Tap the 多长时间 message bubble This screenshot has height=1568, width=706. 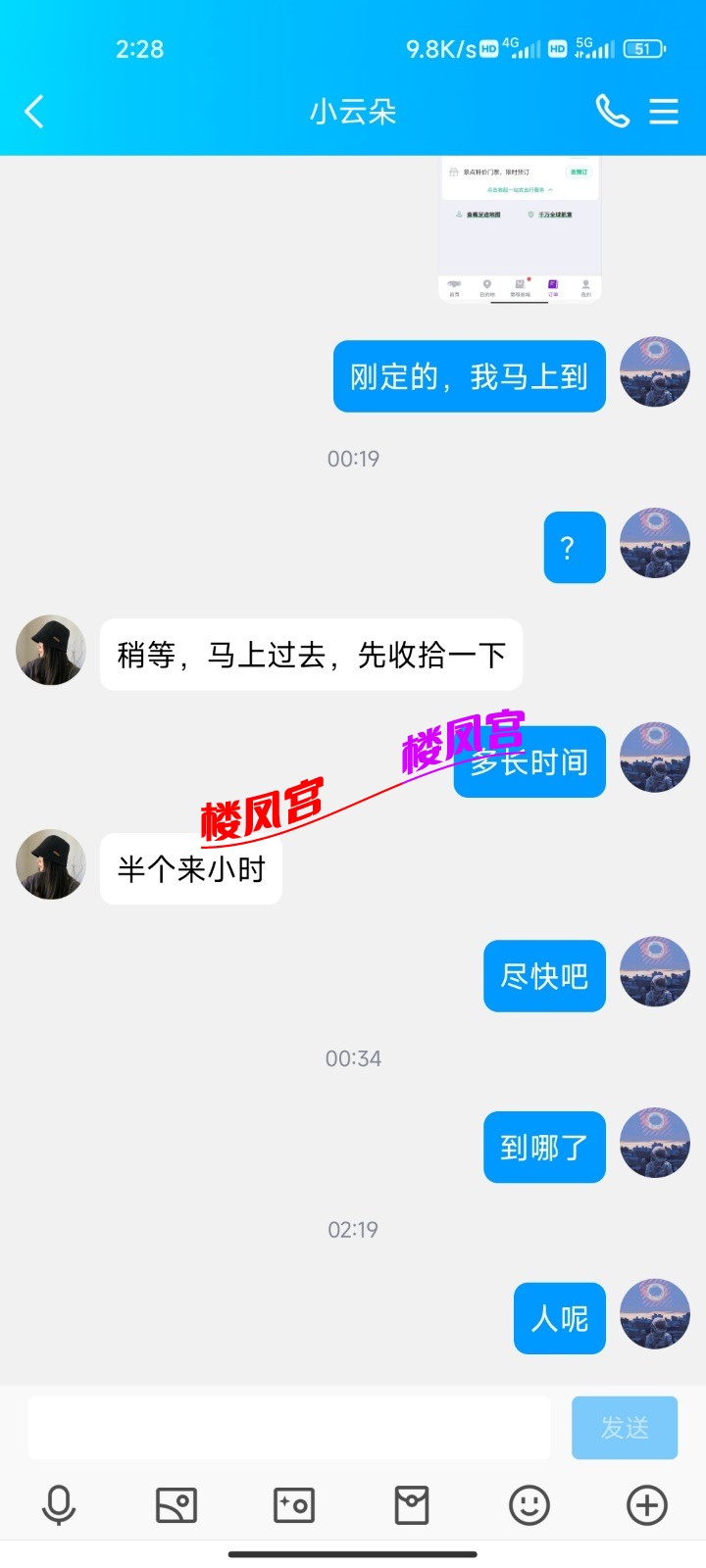pos(529,762)
